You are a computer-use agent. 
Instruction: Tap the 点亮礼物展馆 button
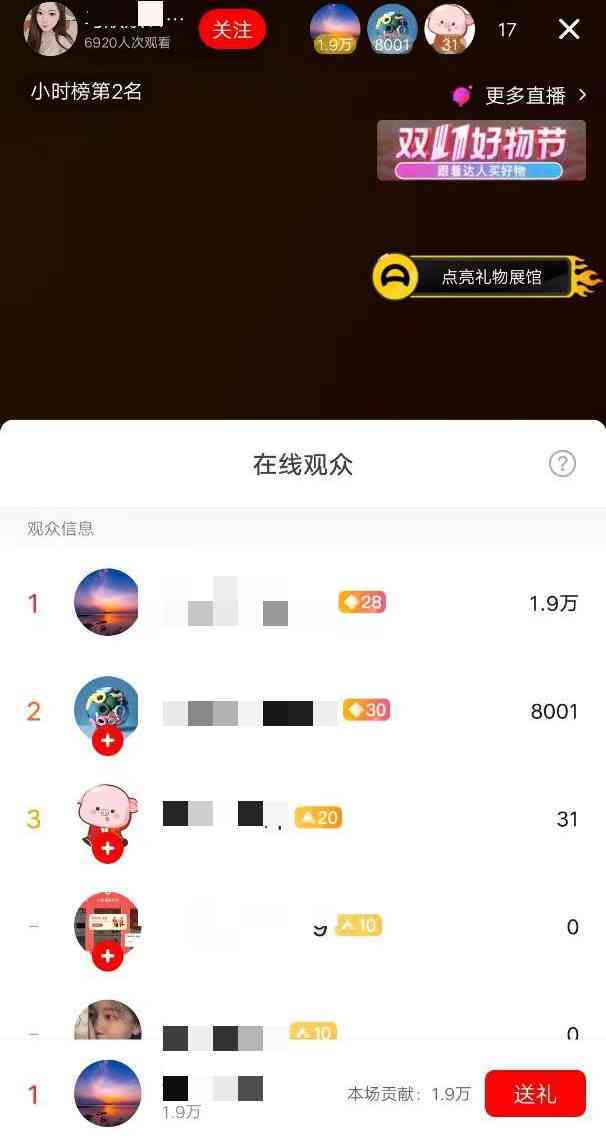[486, 277]
